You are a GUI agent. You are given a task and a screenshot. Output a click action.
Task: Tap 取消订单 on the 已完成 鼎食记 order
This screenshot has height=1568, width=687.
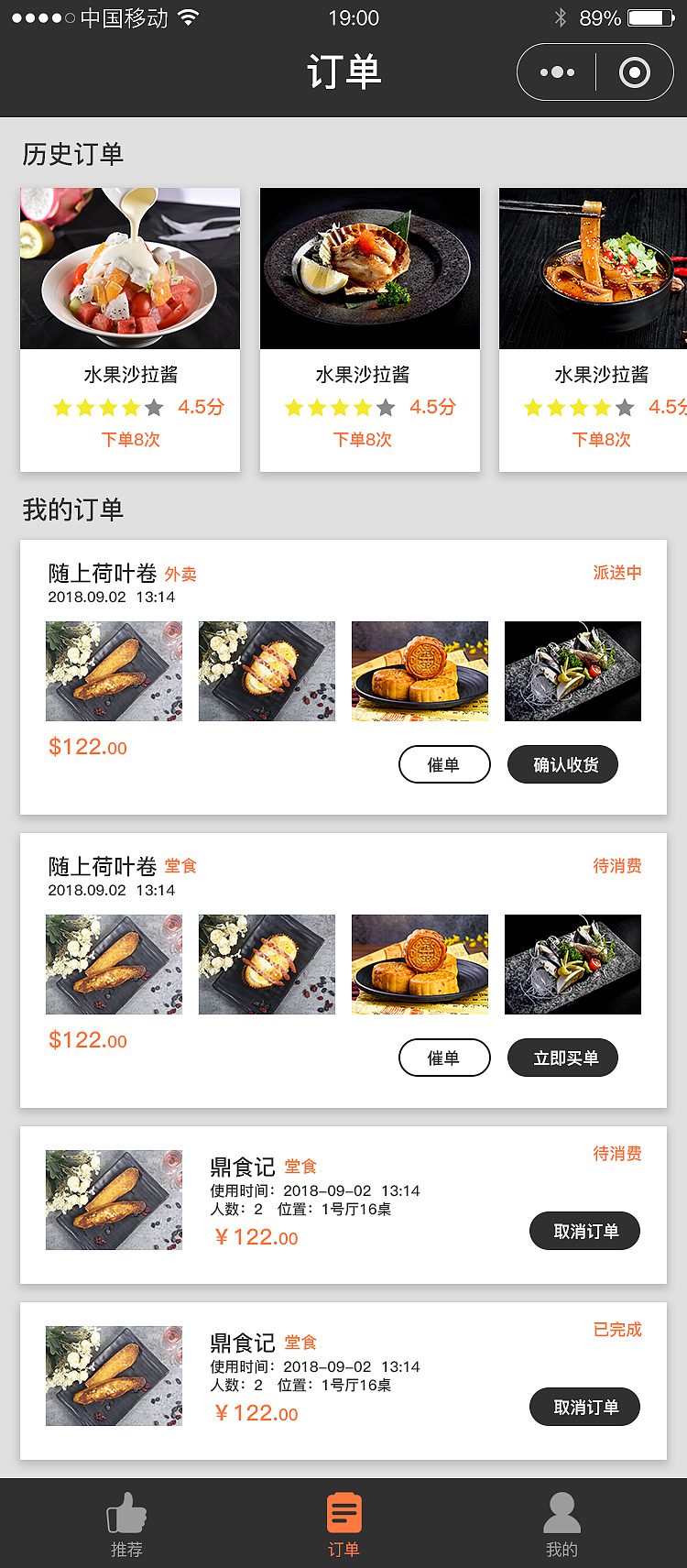(x=585, y=1408)
